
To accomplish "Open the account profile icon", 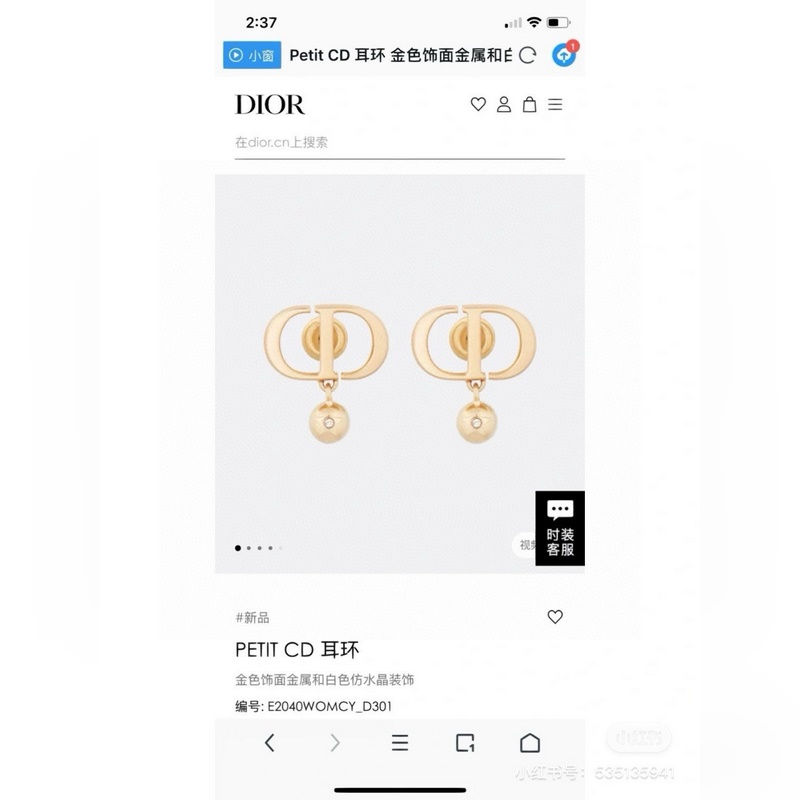I will (x=505, y=104).
